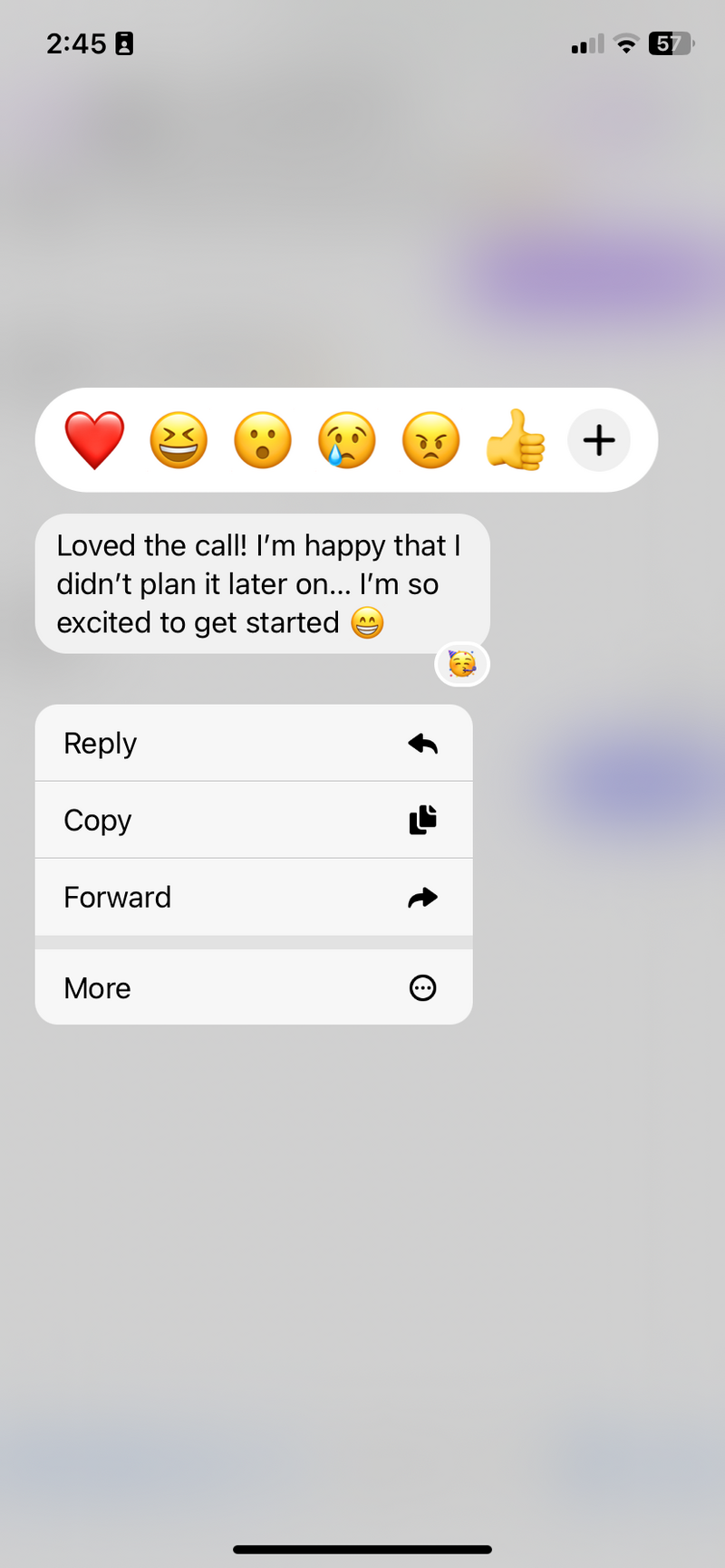React with the surprised face emoji
The width and height of the screenshot is (725, 1568).
tap(263, 440)
